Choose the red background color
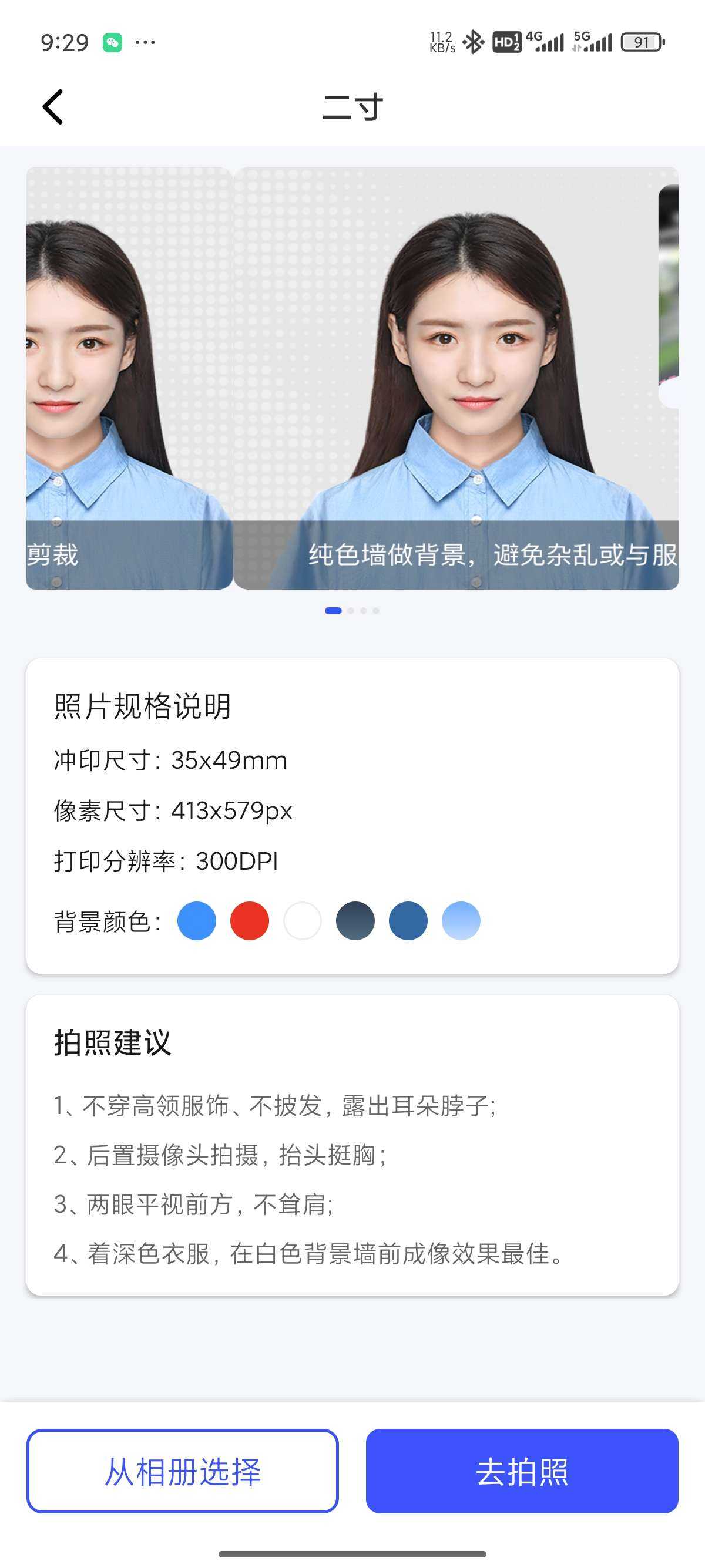 point(249,920)
